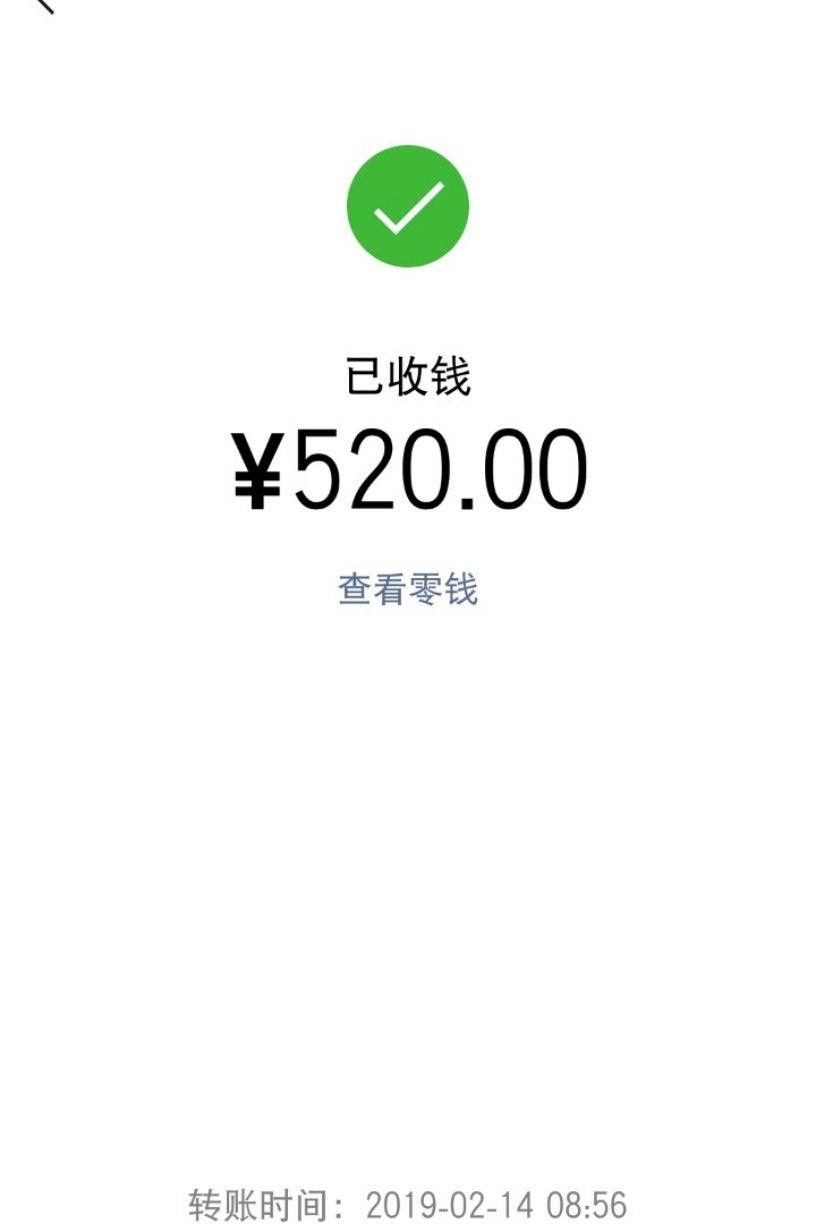
Task: Go back using the top-left arrow
Action: coord(43,5)
